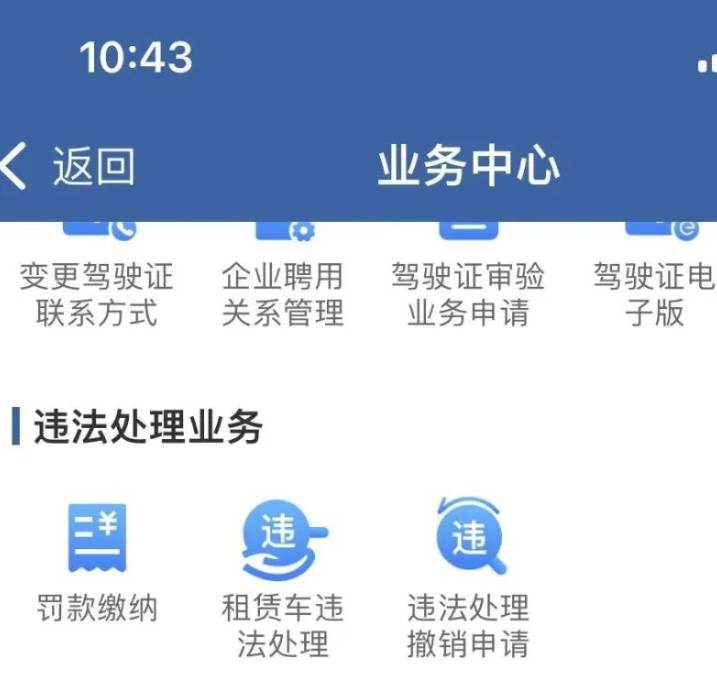
Task: Open 企业聘用关系管理
Action: [x=283, y=276]
